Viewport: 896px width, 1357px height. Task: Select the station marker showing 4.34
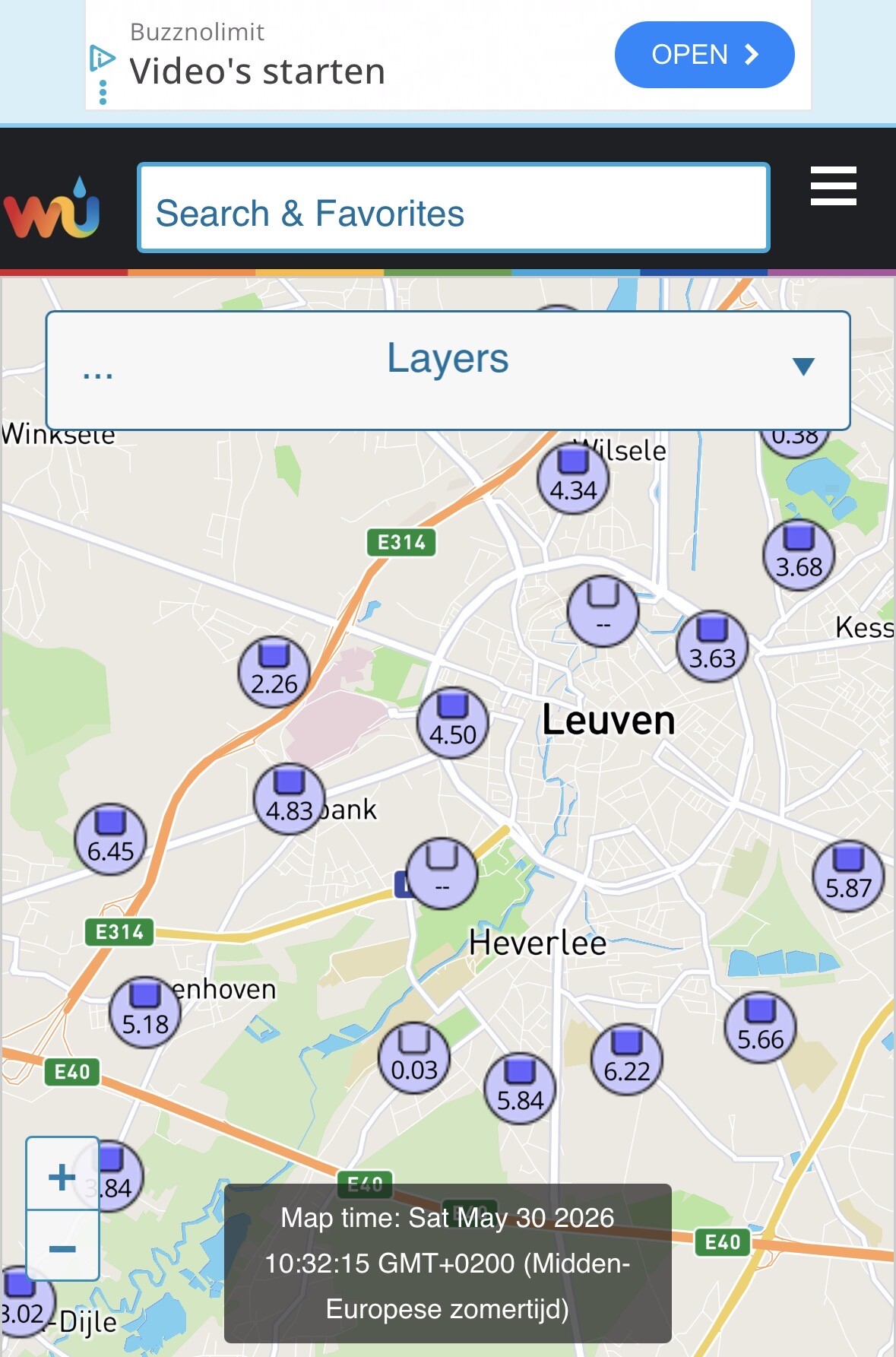[x=573, y=478]
